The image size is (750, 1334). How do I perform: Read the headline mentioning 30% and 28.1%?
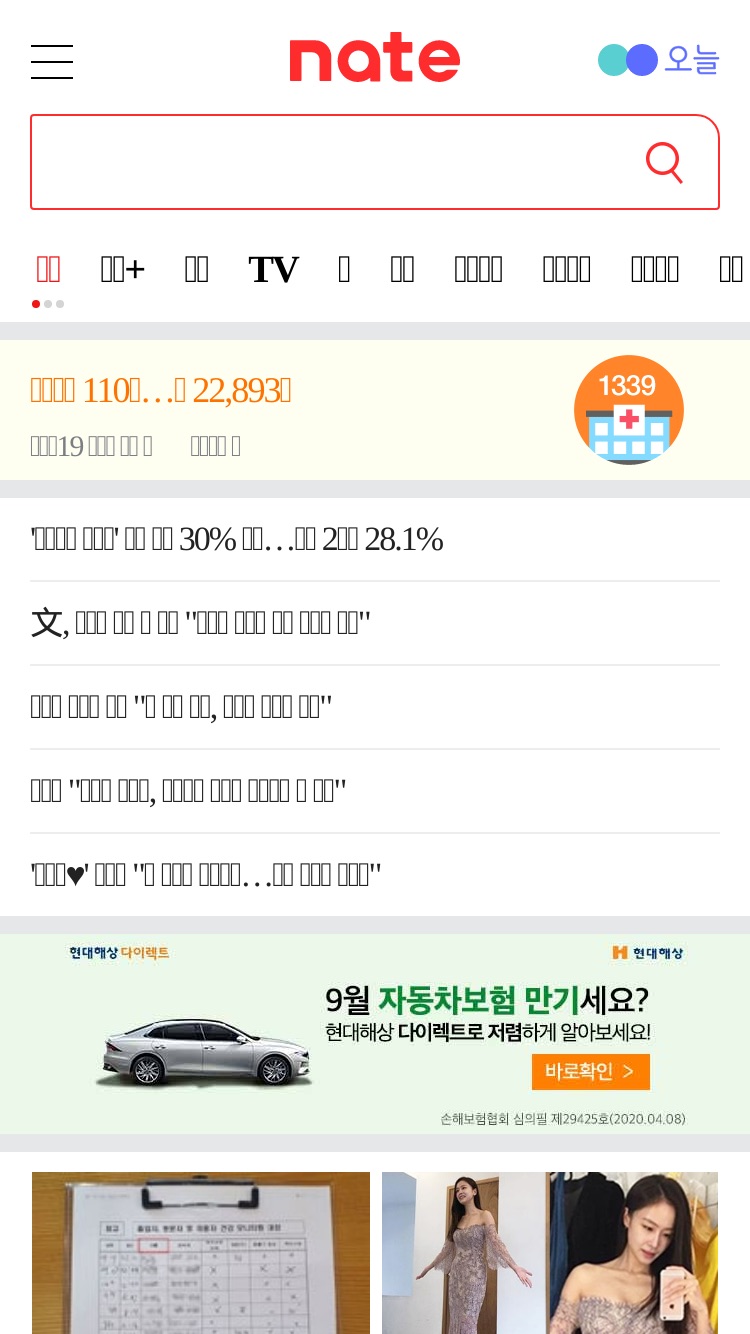(x=237, y=540)
